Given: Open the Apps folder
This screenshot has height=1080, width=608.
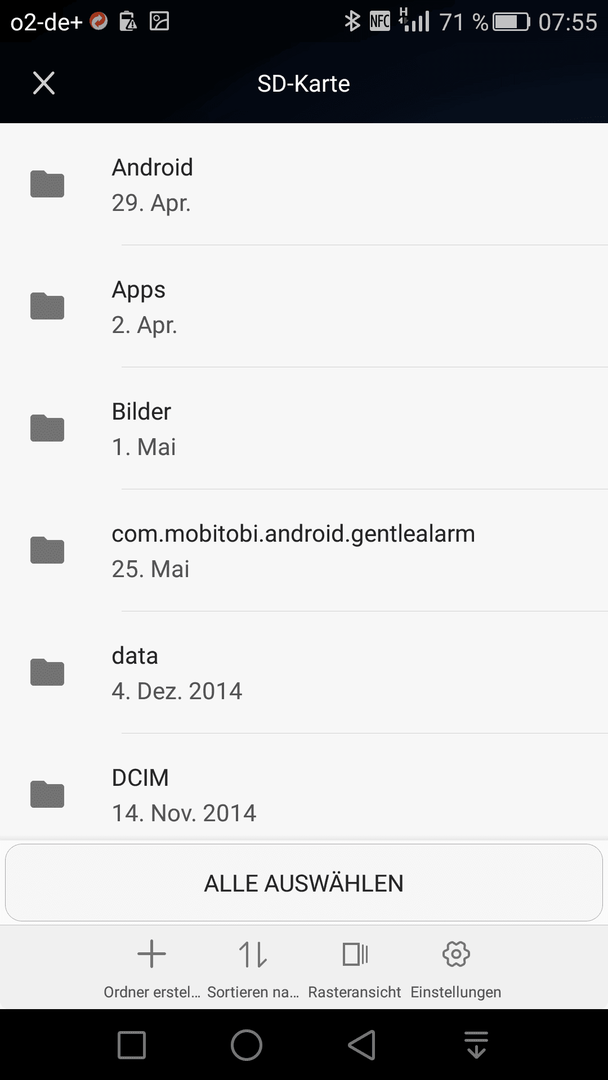Looking at the screenshot, I should tap(304, 306).
